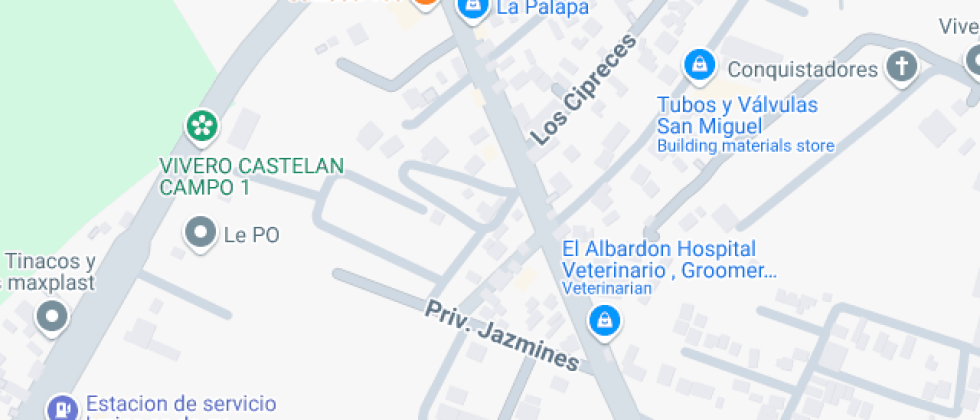Image resolution: width=980 pixels, height=420 pixels.
Task: Select the El Albardon Hospital Veterinario pin
Action: point(604,322)
